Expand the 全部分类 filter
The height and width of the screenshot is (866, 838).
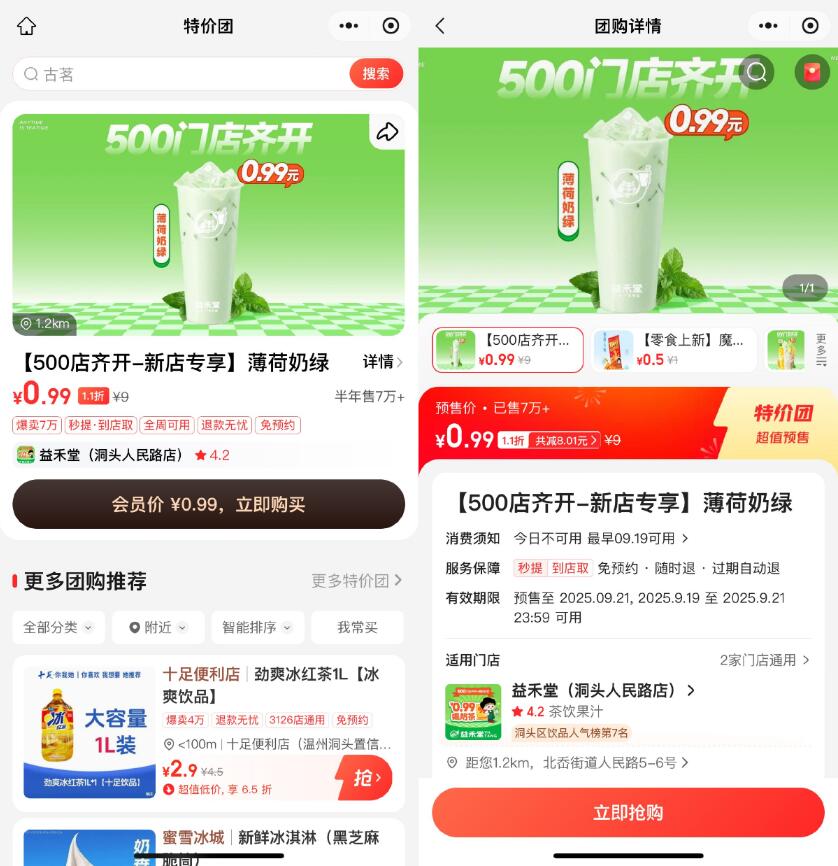(58, 627)
